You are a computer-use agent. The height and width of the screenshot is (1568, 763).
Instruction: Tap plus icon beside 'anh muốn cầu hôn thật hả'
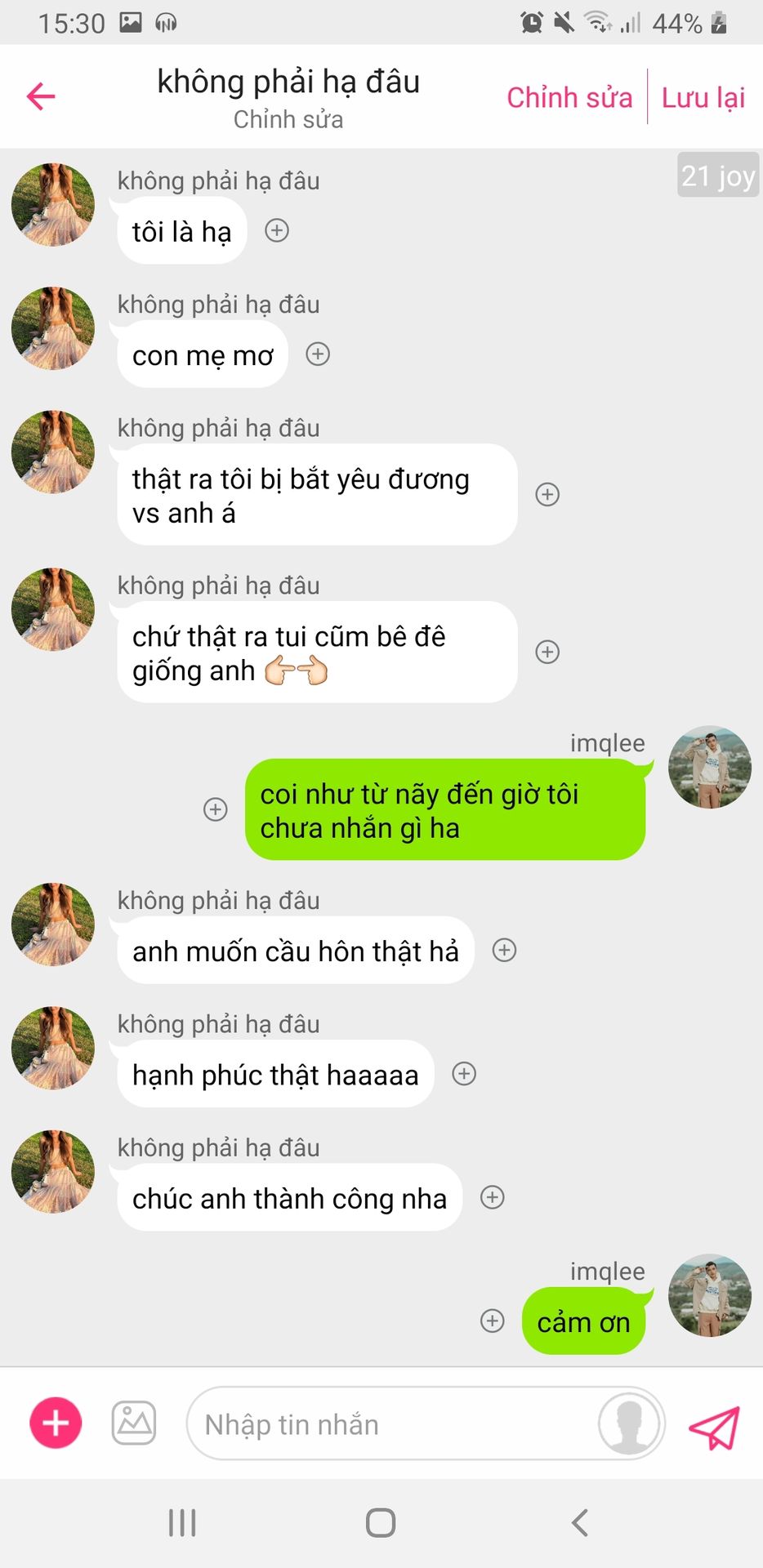505,951
